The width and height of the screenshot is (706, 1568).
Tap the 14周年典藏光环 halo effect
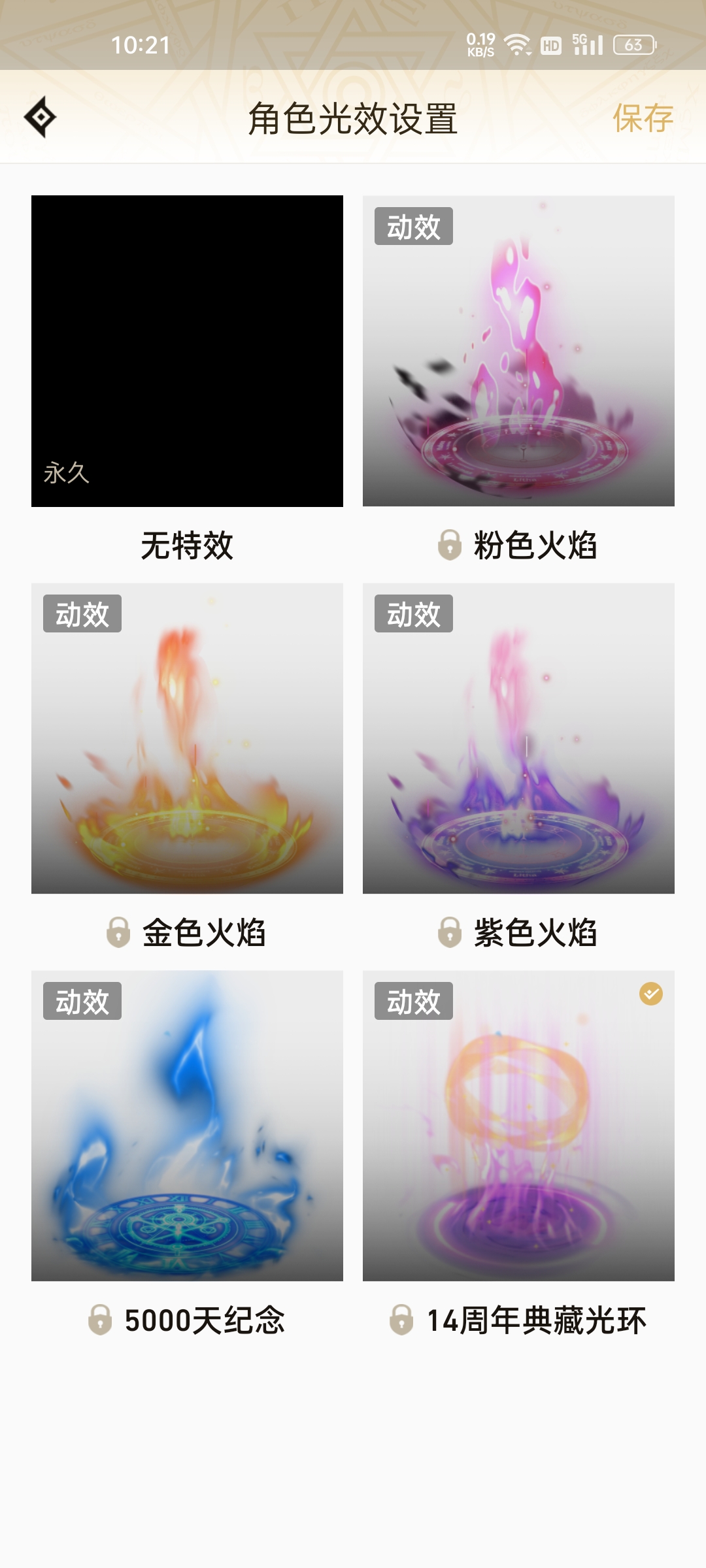click(x=518, y=1126)
